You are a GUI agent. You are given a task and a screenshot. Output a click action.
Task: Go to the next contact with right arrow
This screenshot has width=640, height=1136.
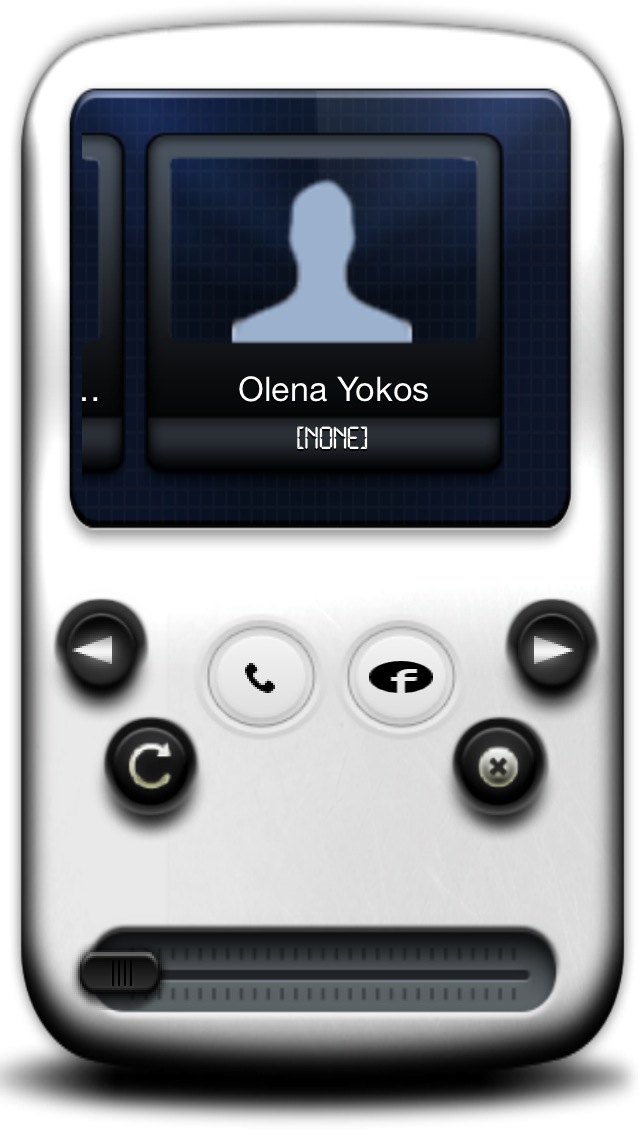click(552, 644)
